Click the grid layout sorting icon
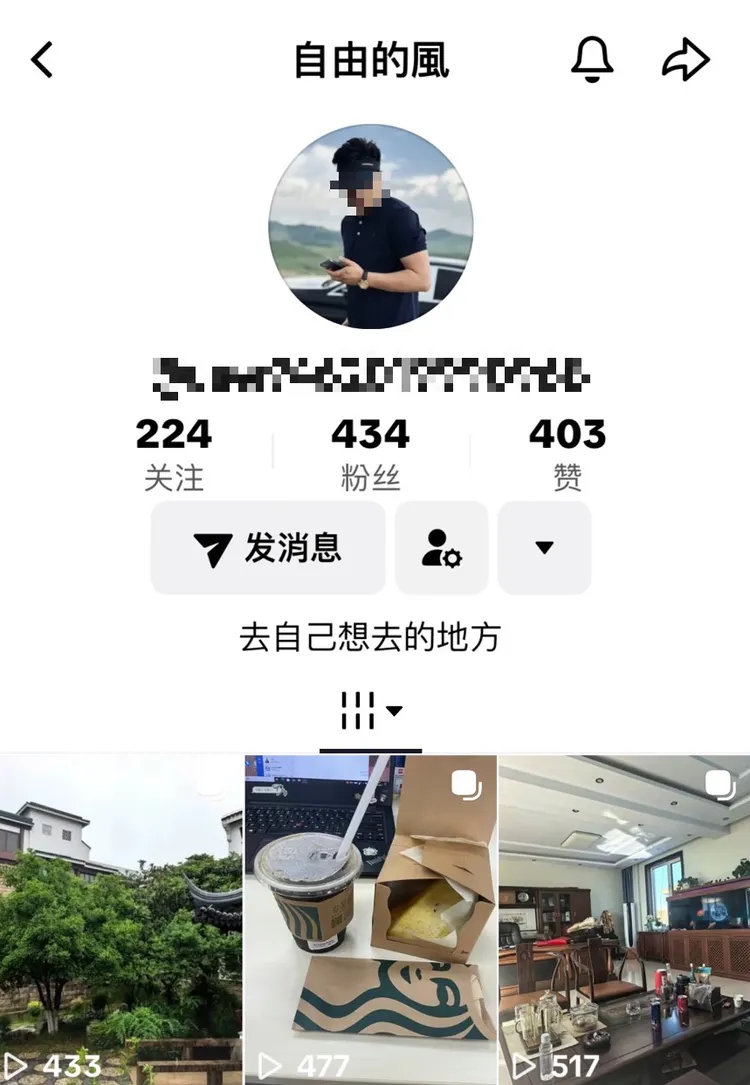Screen dimensions: 750x1085 point(359,707)
